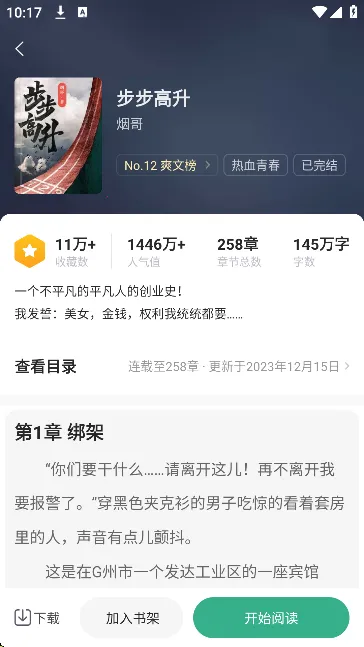The image size is (364, 647).
Task: Tap author name 烟哥
Action: [130, 124]
